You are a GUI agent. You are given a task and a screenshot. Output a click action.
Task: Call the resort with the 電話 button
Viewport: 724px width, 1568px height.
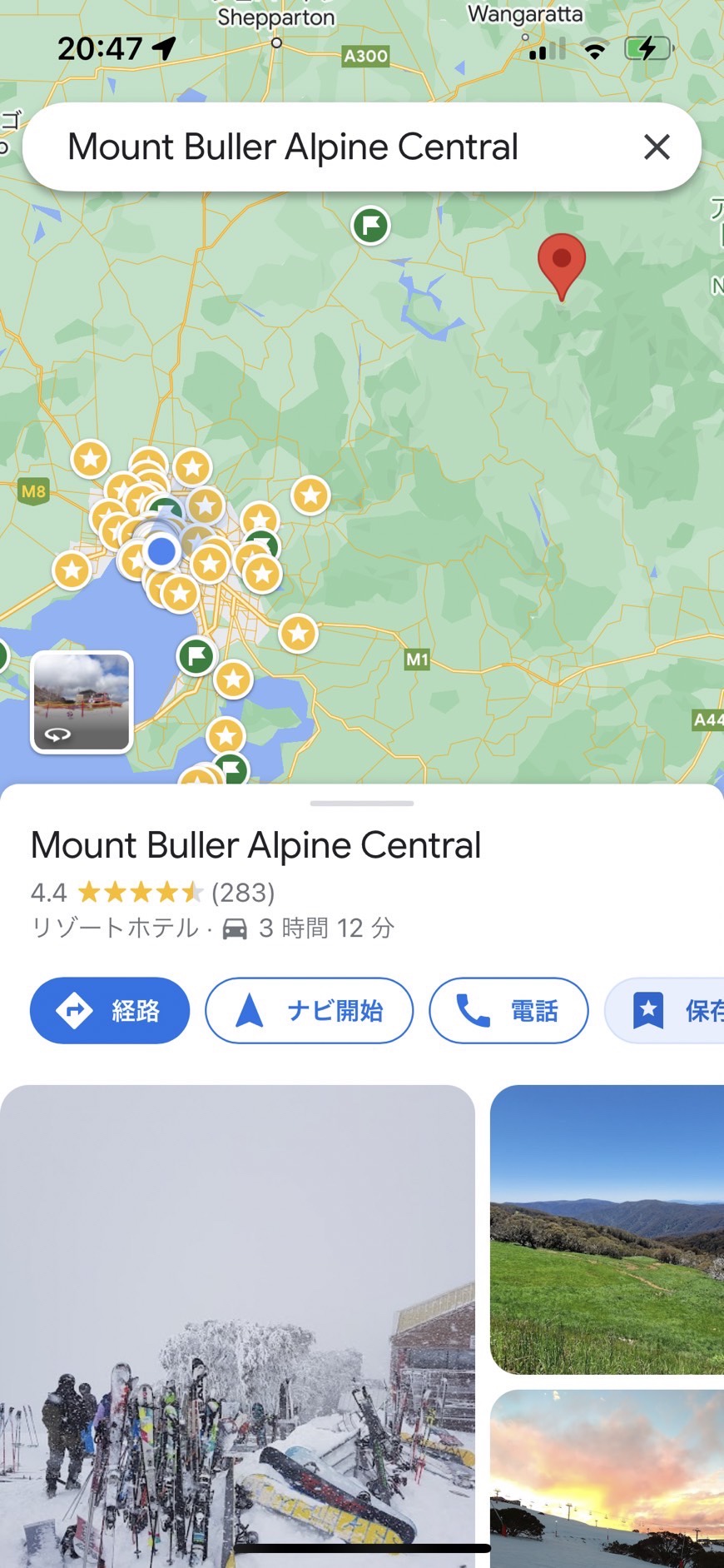tap(508, 1010)
